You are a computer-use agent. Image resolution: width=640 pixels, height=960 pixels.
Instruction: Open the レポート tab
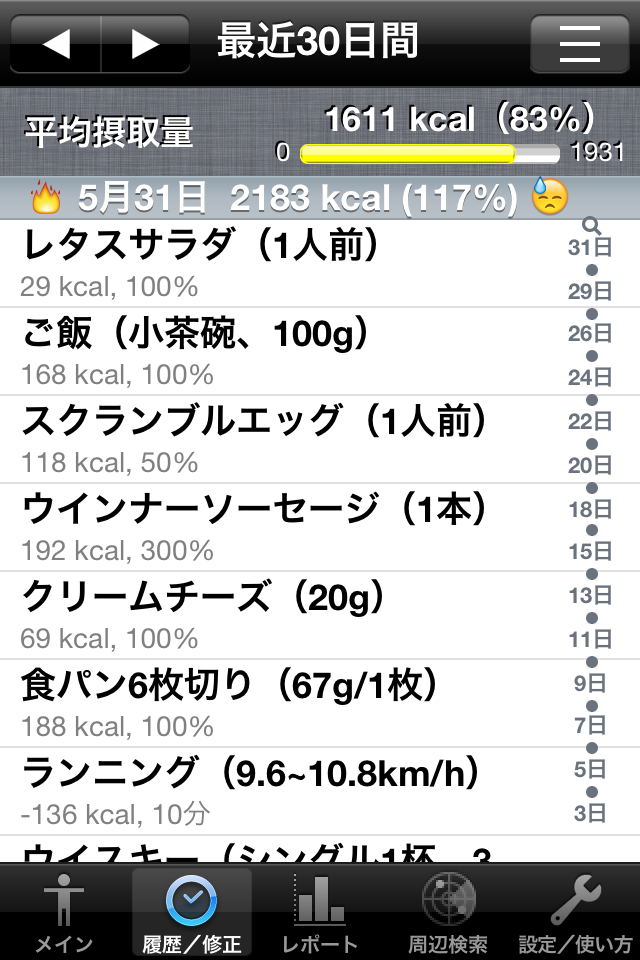click(x=320, y=914)
